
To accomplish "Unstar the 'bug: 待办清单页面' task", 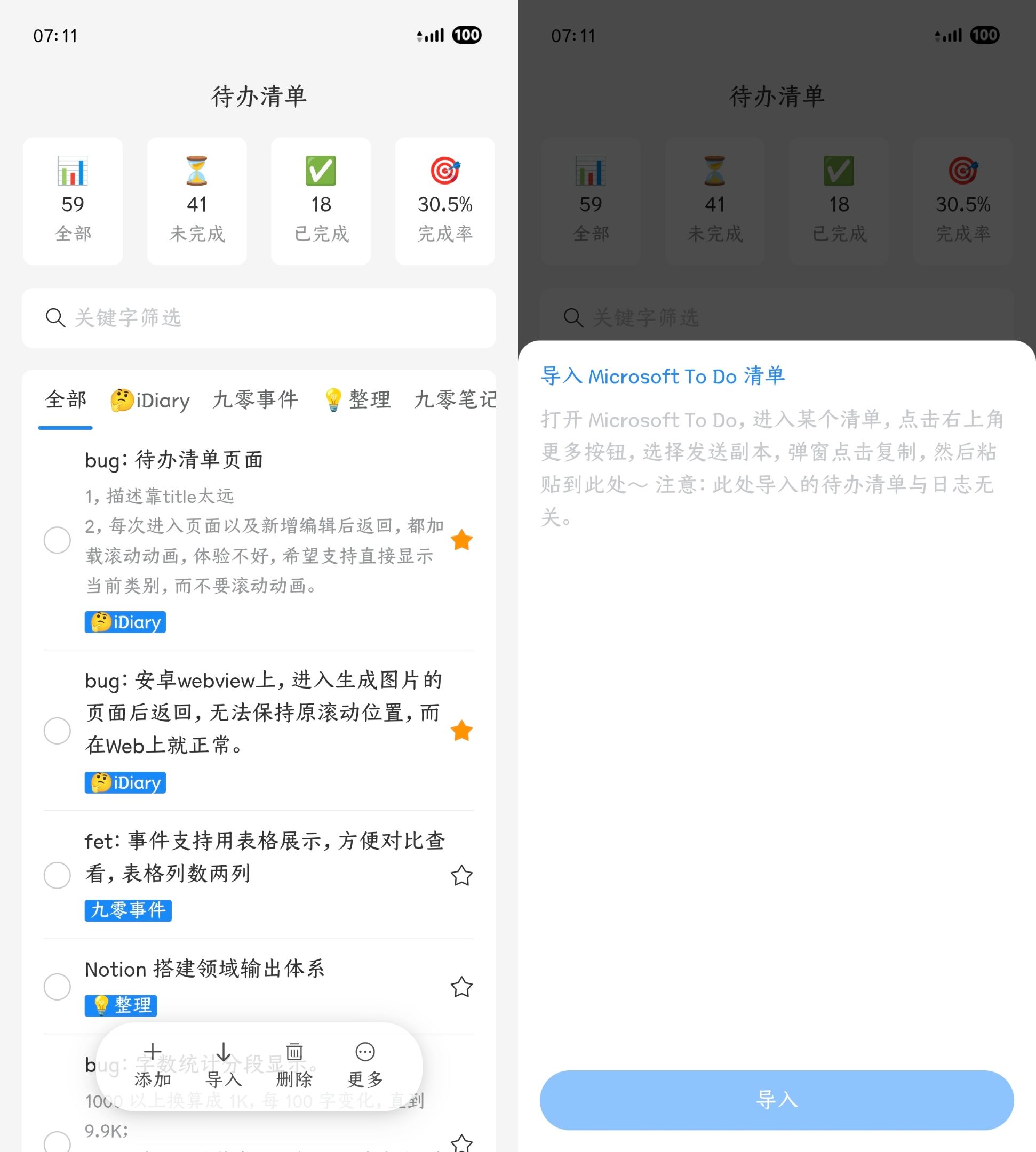I will pos(461,540).
